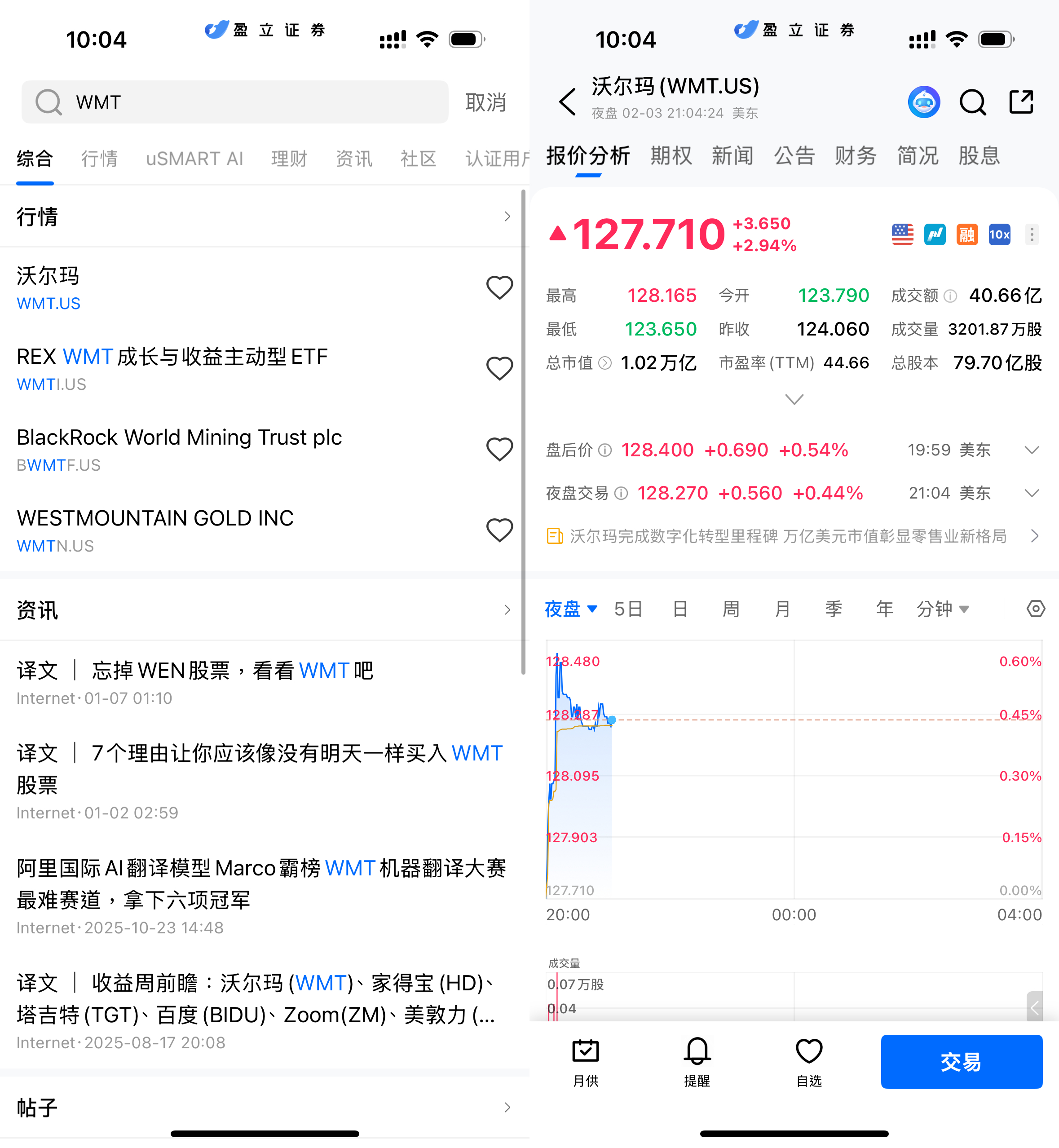Image resolution: width=1059 pixels, height=1148 pixels.
Task: Cancel the search with 取消
Action: coord(485,102)
